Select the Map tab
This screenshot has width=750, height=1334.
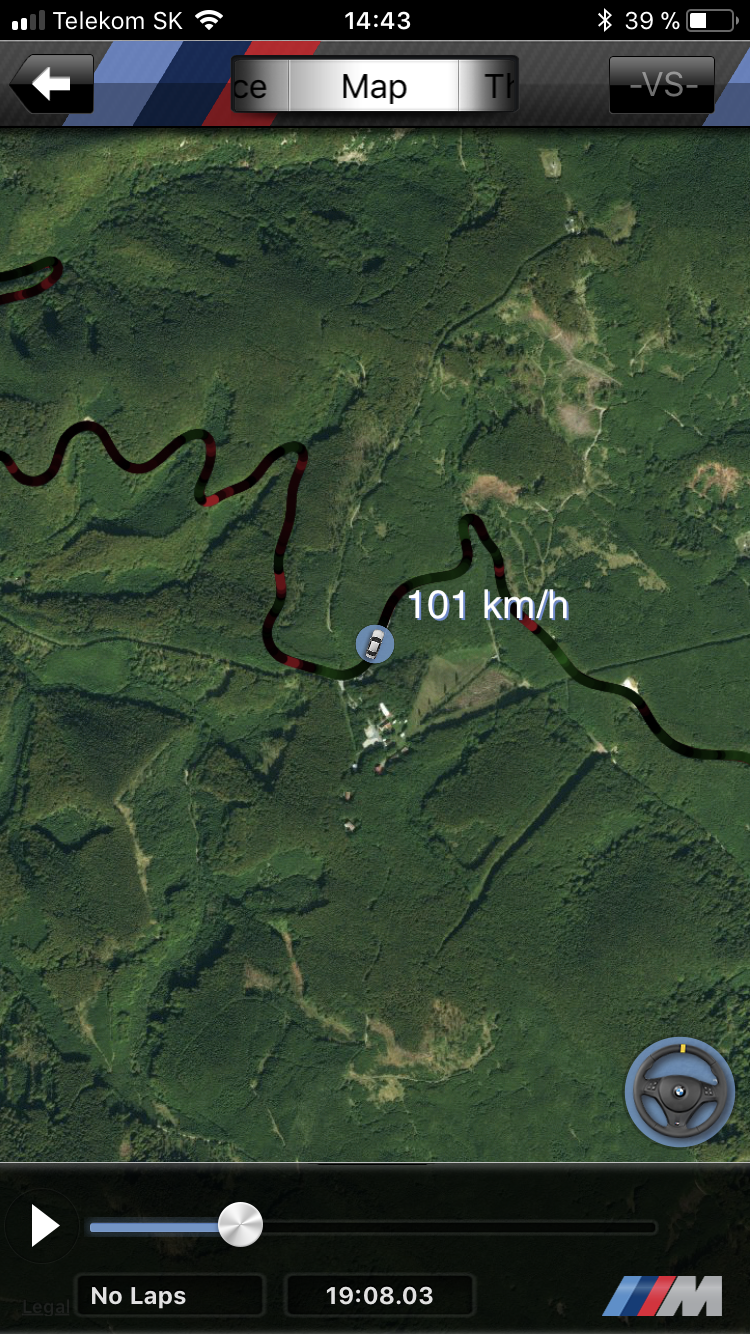[374, 87]
